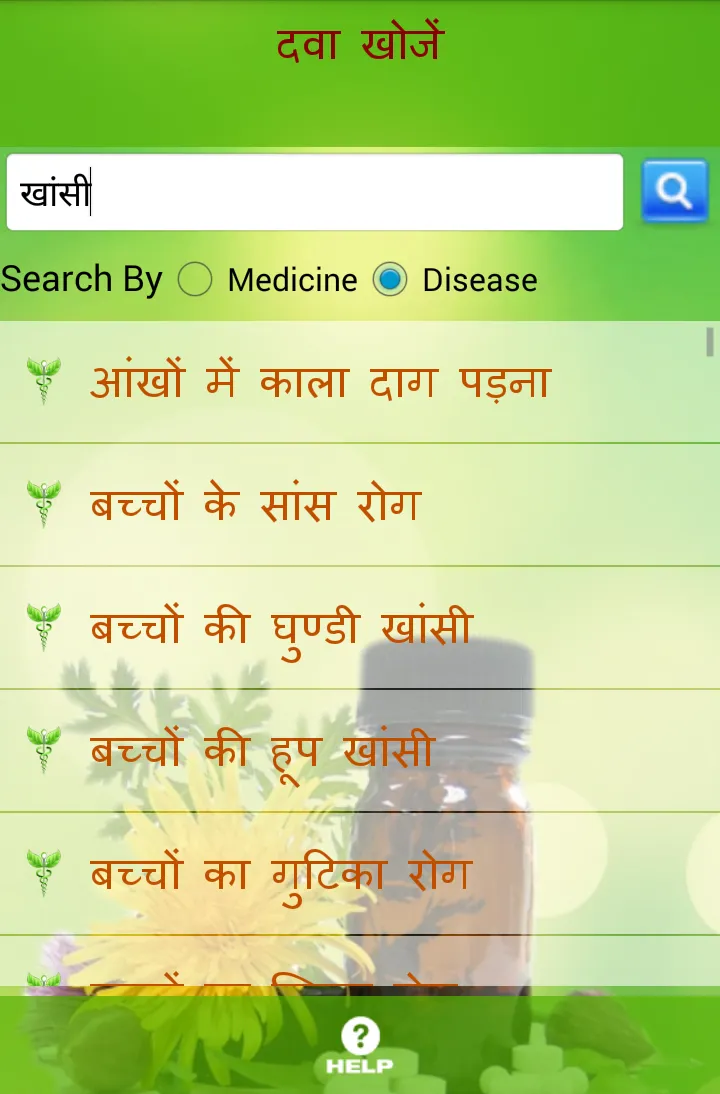Tap the partially visible bottom list entry
The height and width of the screenshot is (1094, 720).
point(300,975)
